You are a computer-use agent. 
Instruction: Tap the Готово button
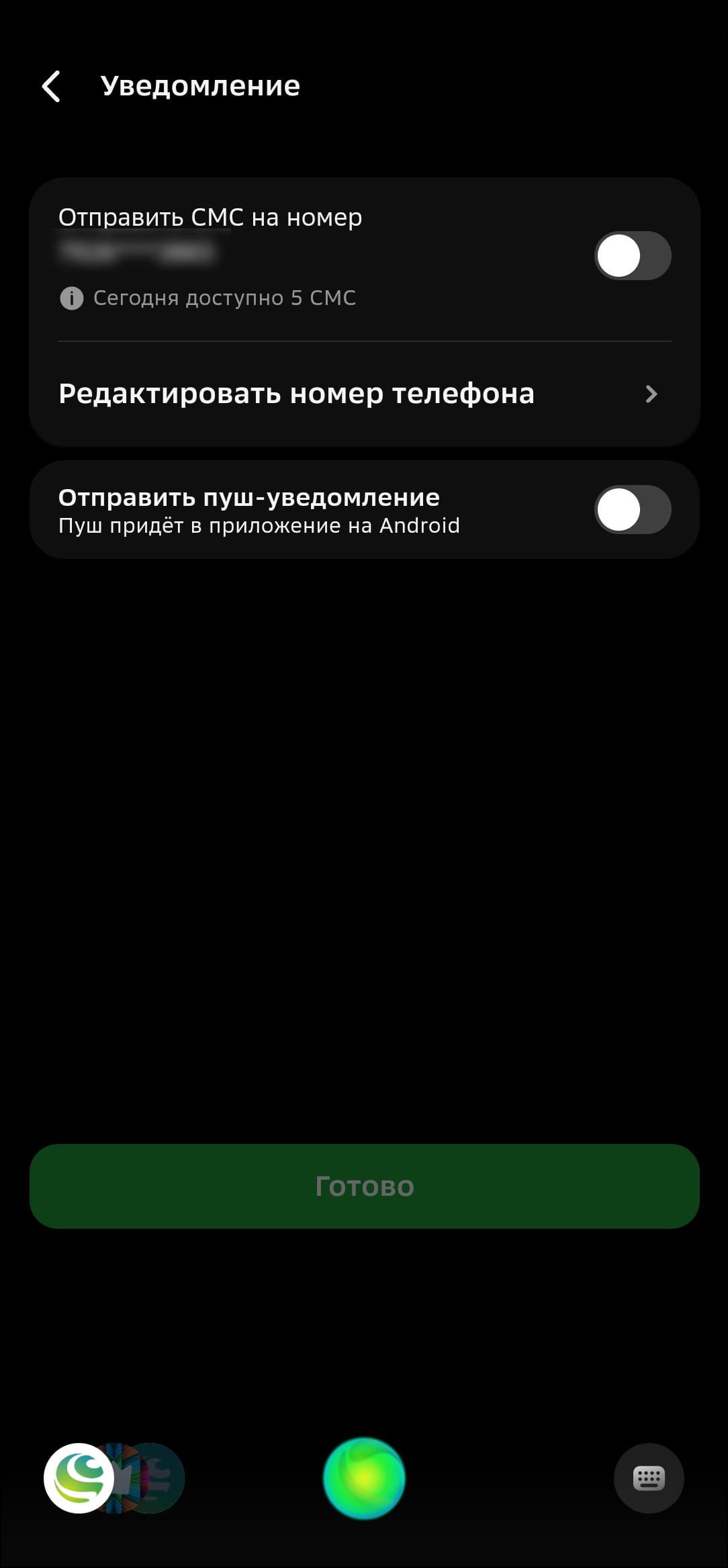pos(364,1186)
